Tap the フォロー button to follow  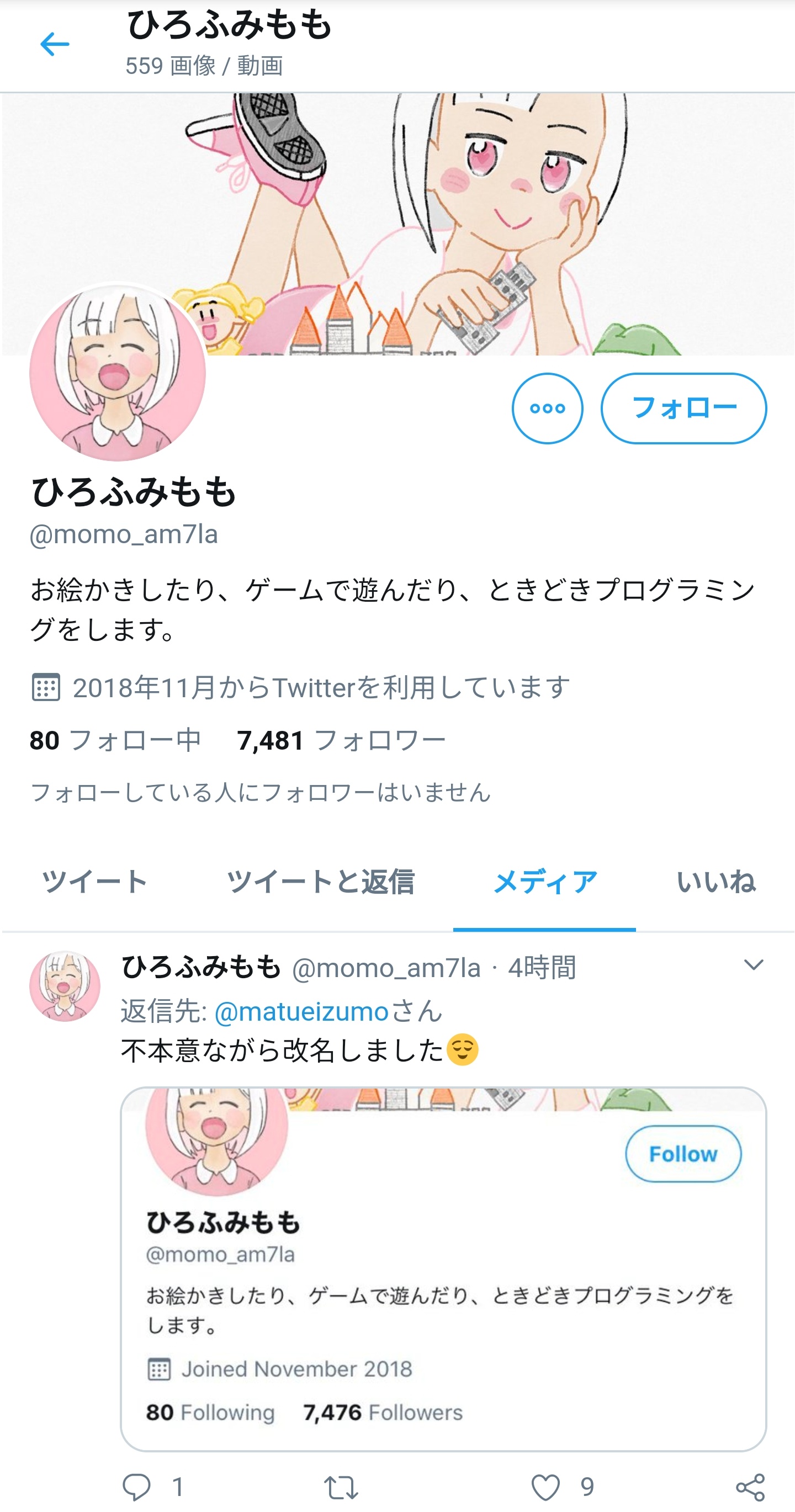(x=683, y=408)
